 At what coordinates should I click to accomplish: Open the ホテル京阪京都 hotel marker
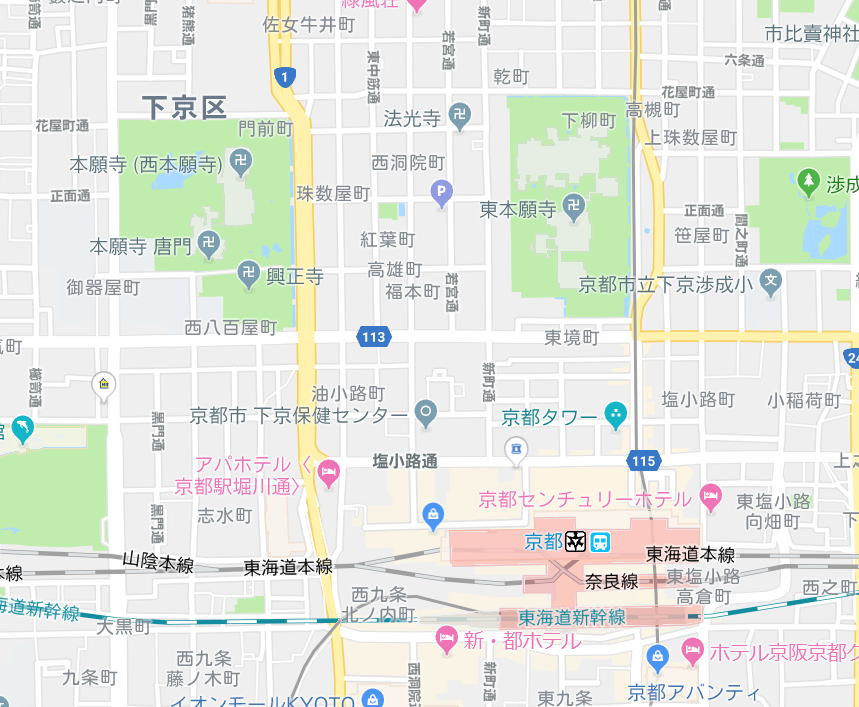coord(692,651)
